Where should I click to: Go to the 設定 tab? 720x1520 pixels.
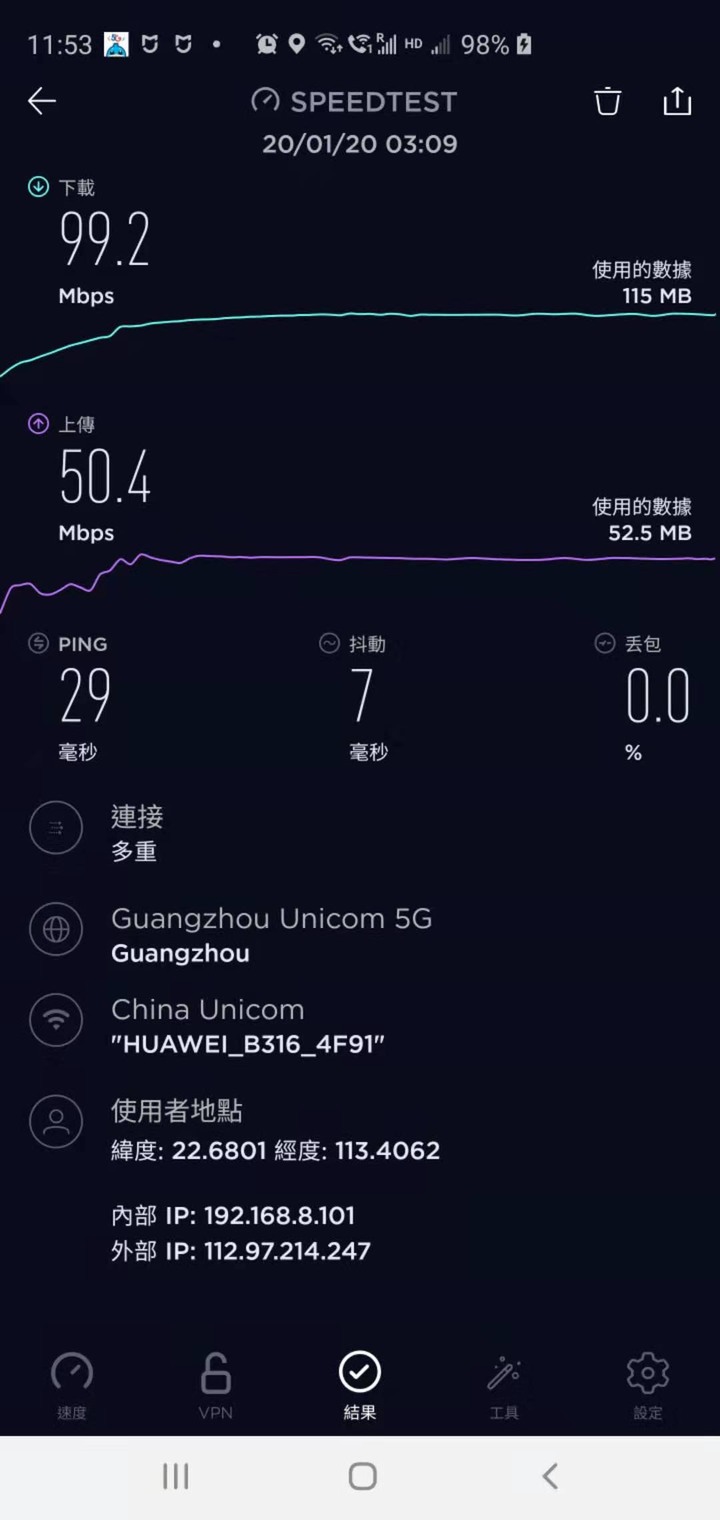[648, 1385]
